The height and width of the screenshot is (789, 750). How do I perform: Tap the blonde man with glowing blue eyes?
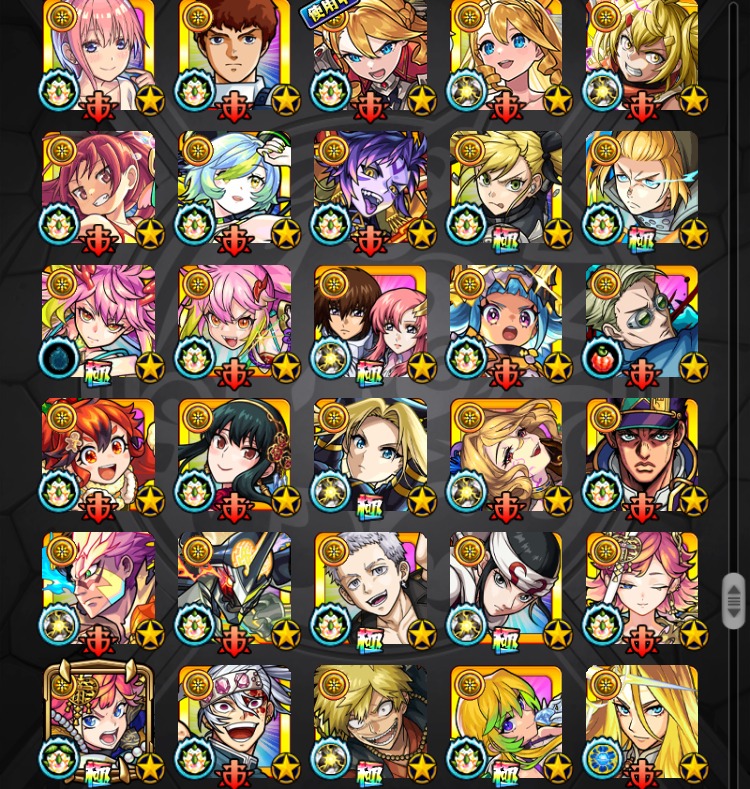(x=642, y=188)
